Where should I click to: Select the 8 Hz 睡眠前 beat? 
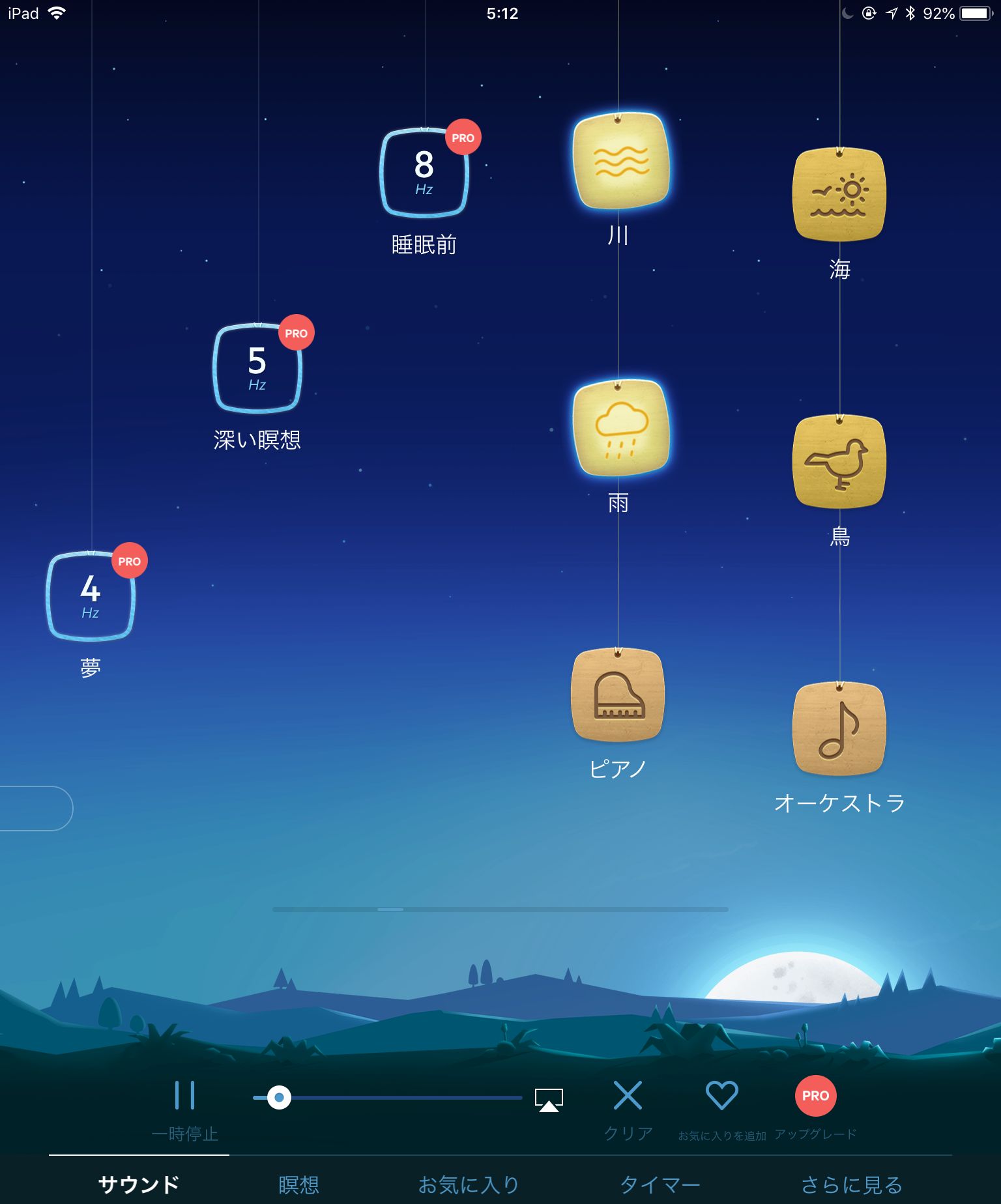coord(424,173)
